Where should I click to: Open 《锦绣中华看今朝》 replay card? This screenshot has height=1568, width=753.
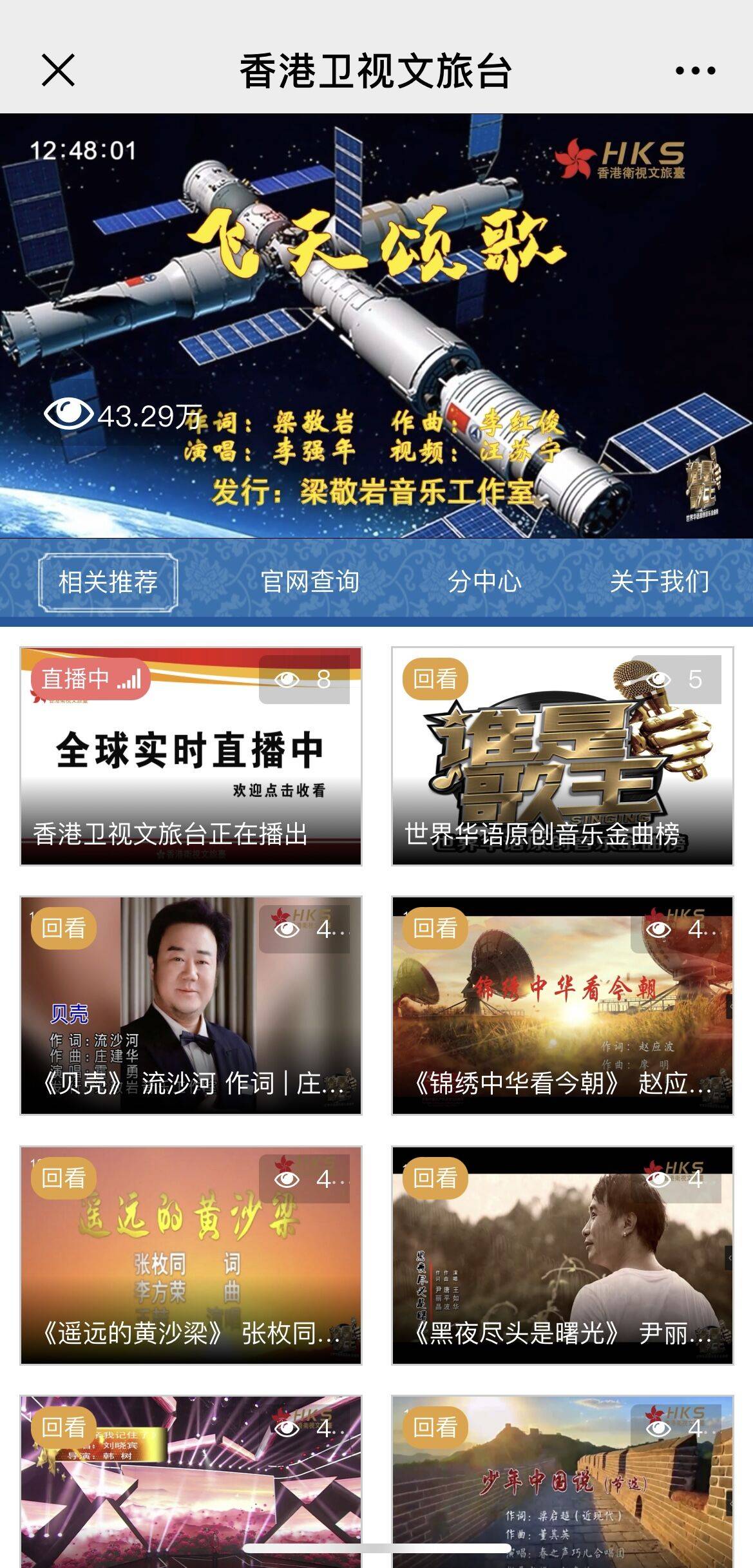(562, 1006)
